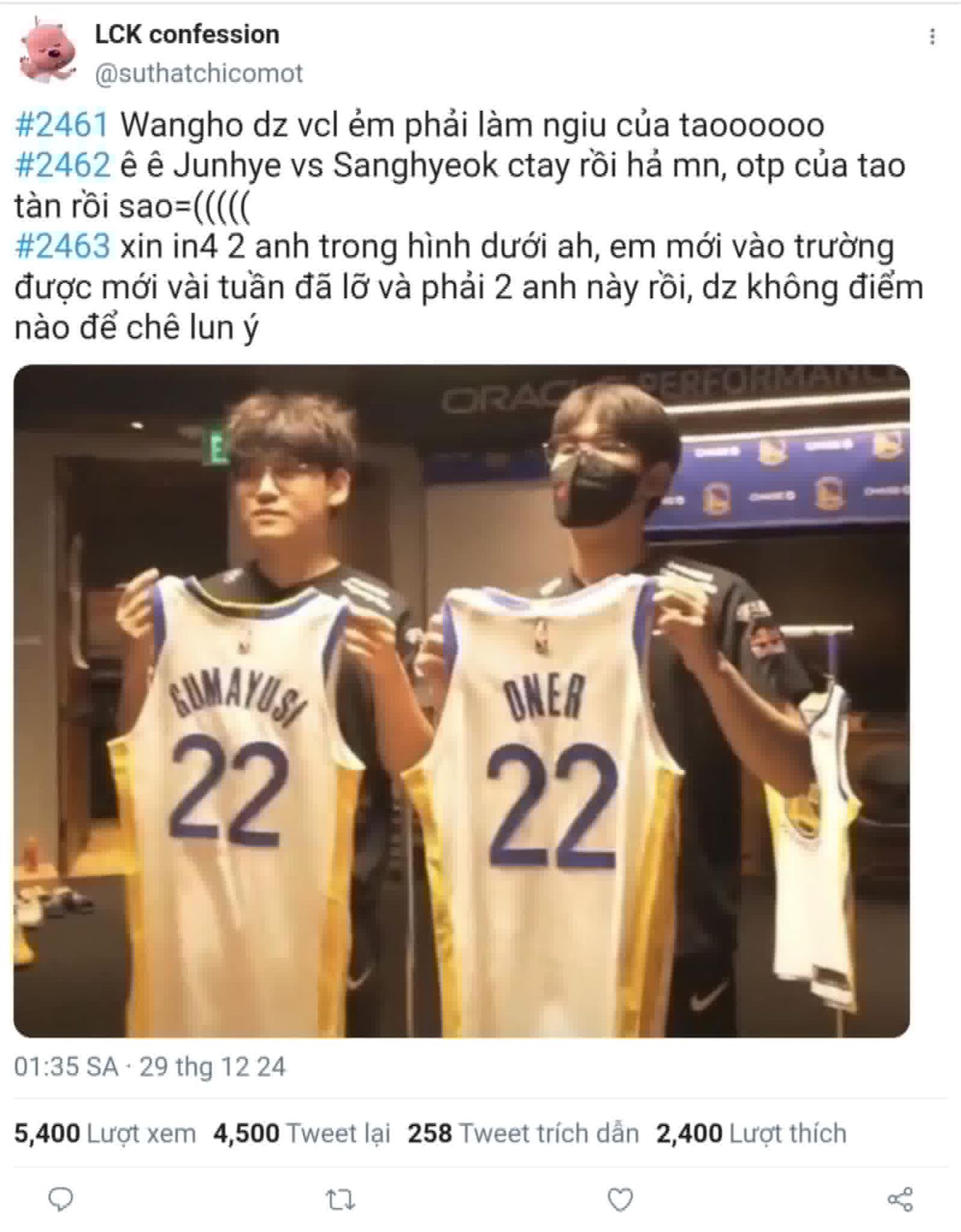
Task: View the 4,500 Tweet lại list
Action: 302,1133
